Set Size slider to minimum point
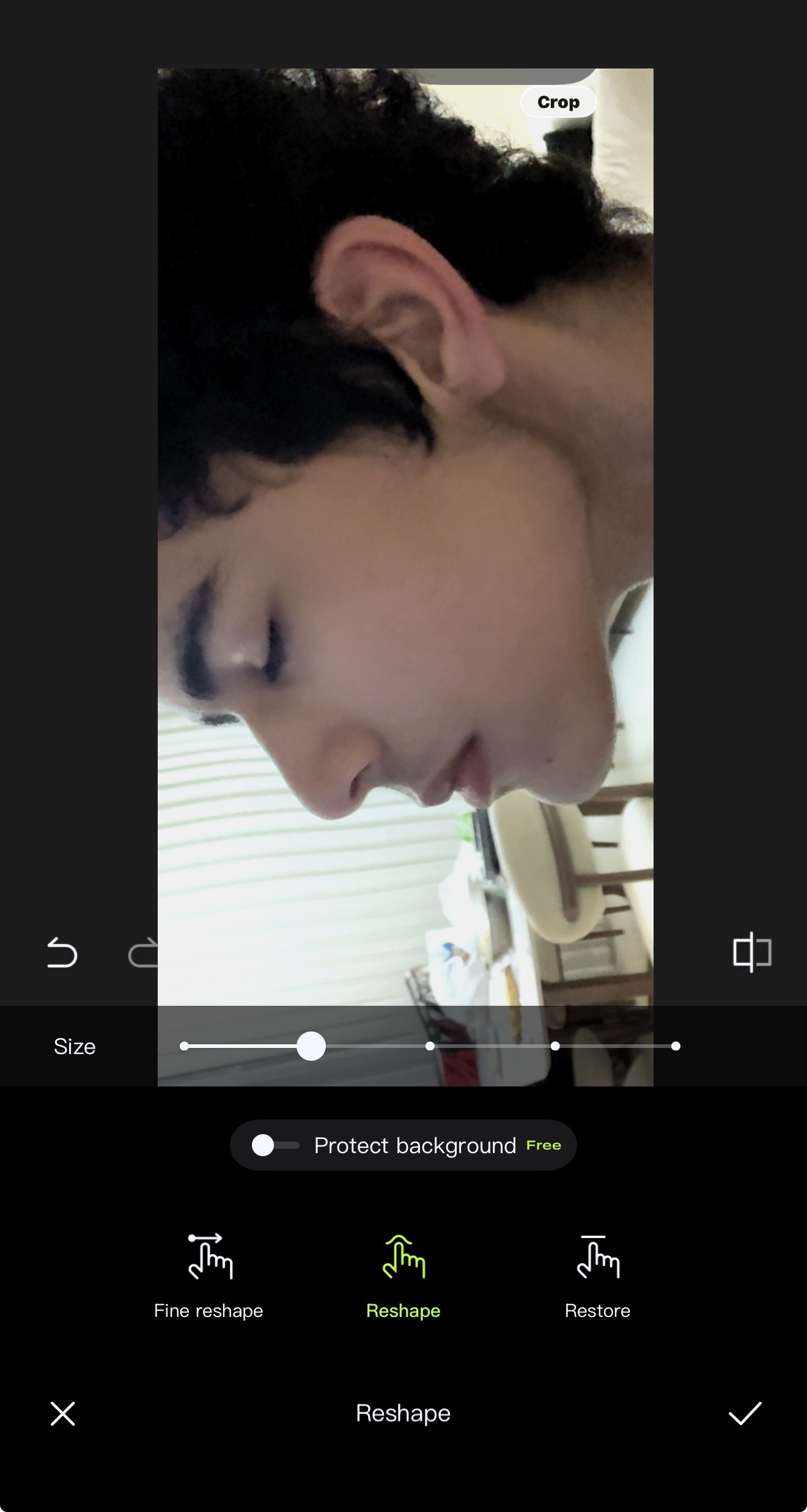807x1512 pixels. point(185,1046)
